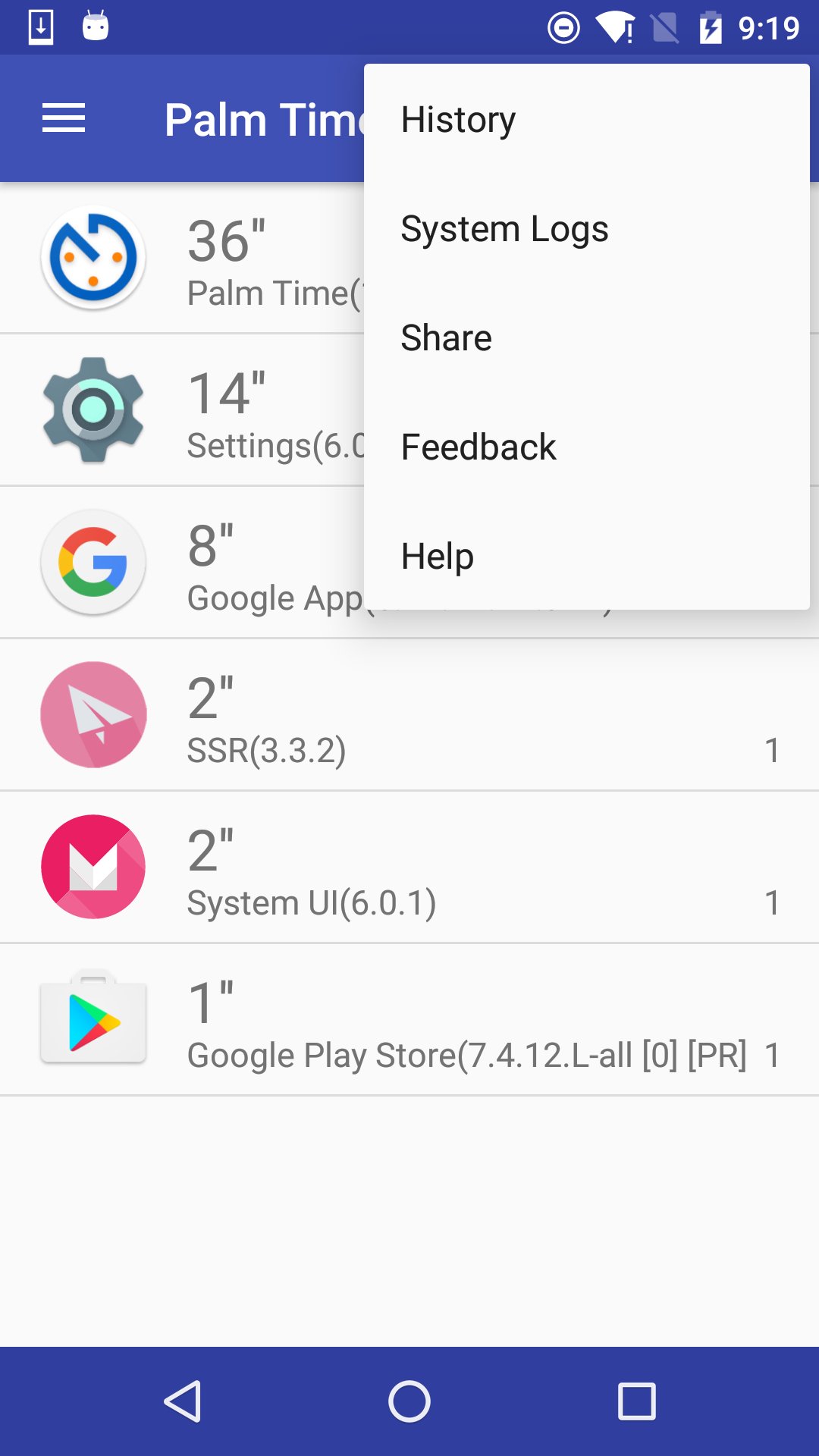The image size is (819, 1456).
Task: Select the pink SSR app icon
Action: coord(92,714)
